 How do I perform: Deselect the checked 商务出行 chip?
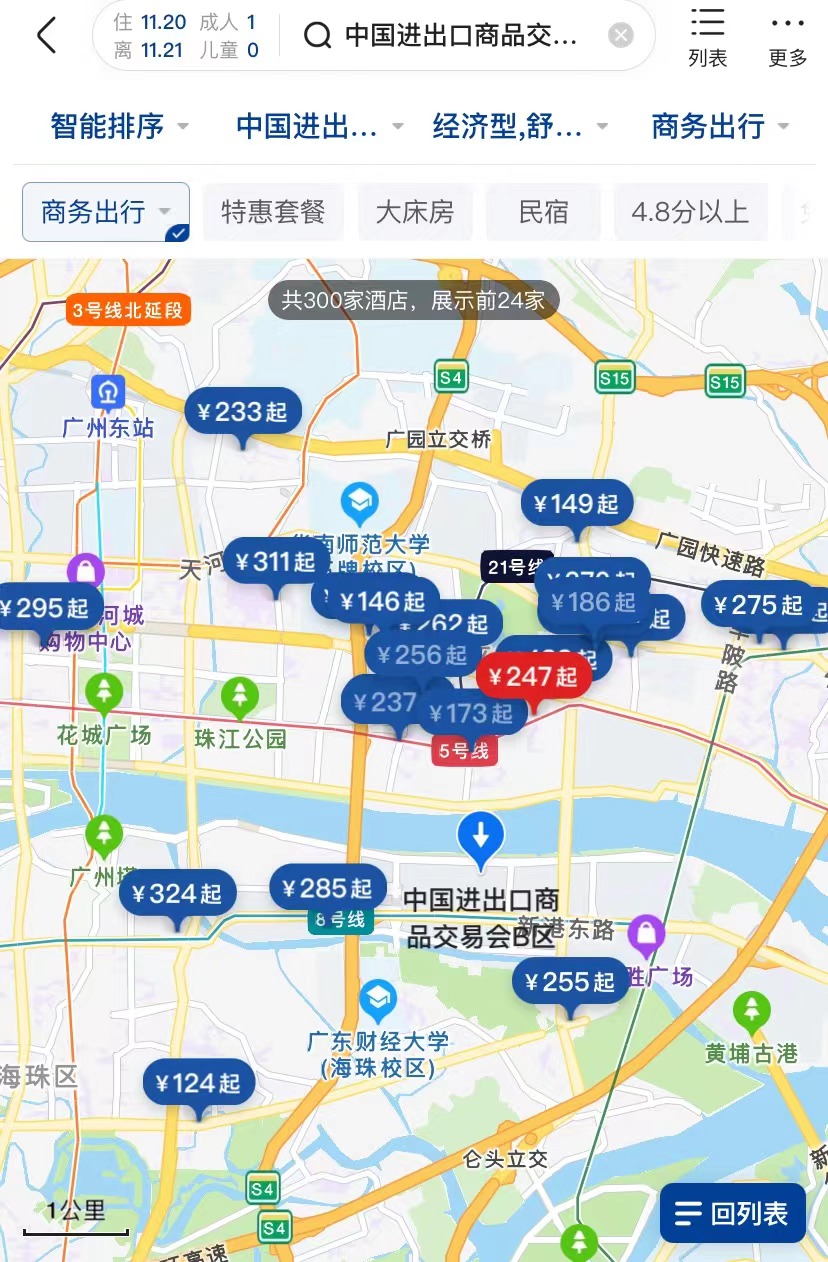click(x=106, y=212)
